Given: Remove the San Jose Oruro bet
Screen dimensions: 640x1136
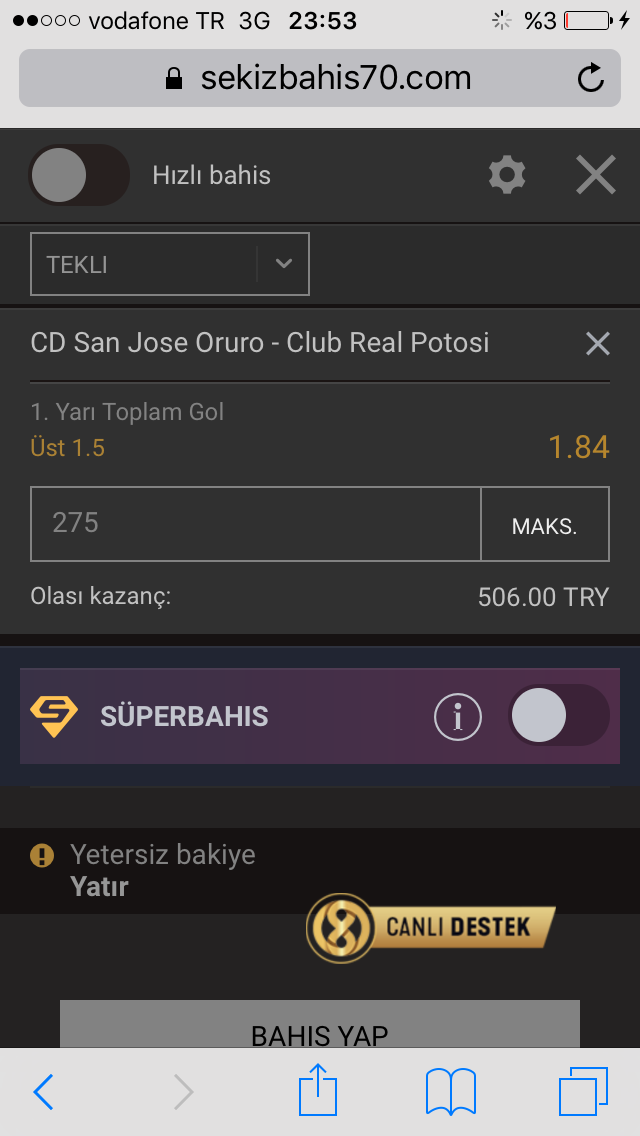Looking at the screenshot, I should [x=597, y=343].
